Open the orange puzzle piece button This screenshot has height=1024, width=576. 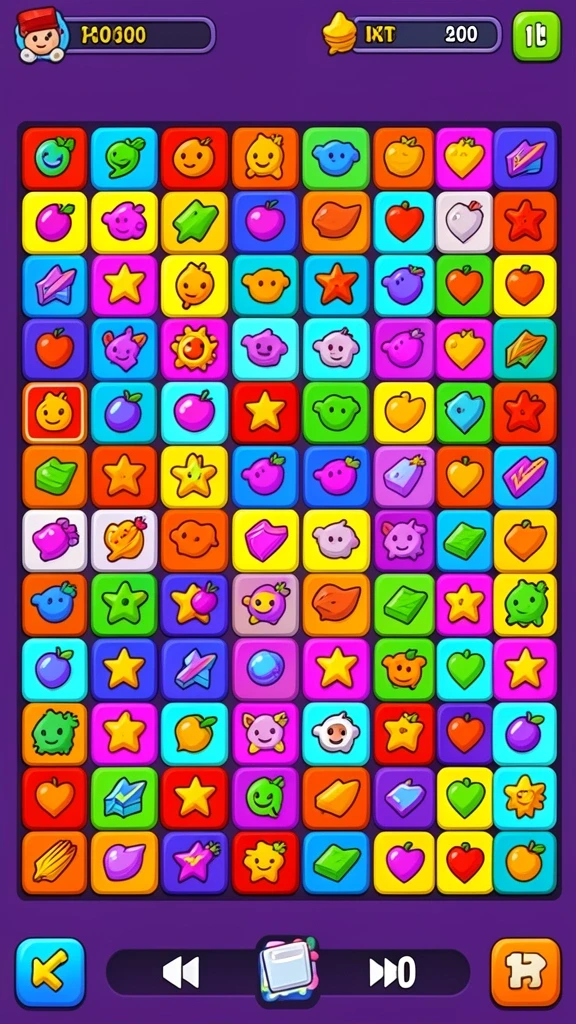click(526, 972)
